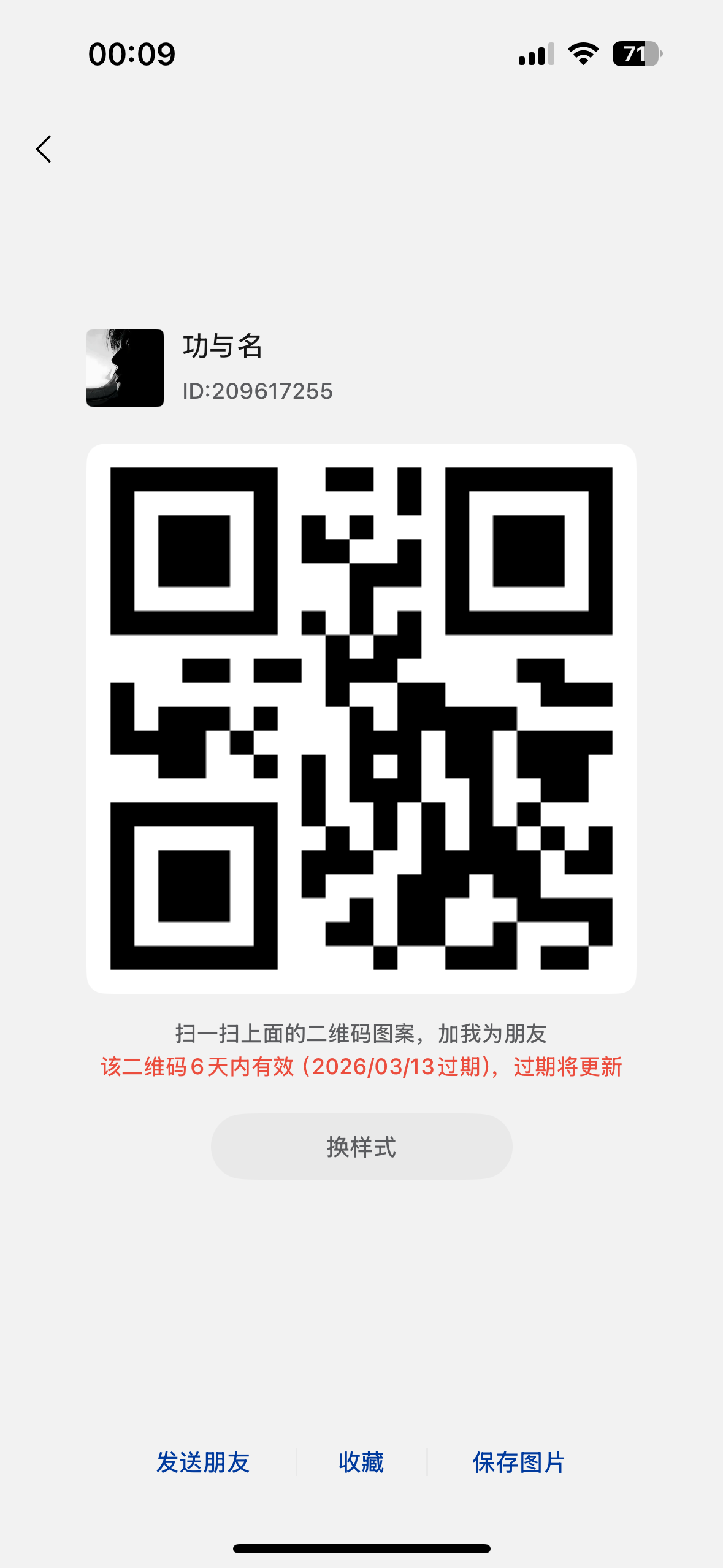Tap 发送朋友 to send the QR code
The width and height of the screenshot is (723, 1568).
[203, 1462]
